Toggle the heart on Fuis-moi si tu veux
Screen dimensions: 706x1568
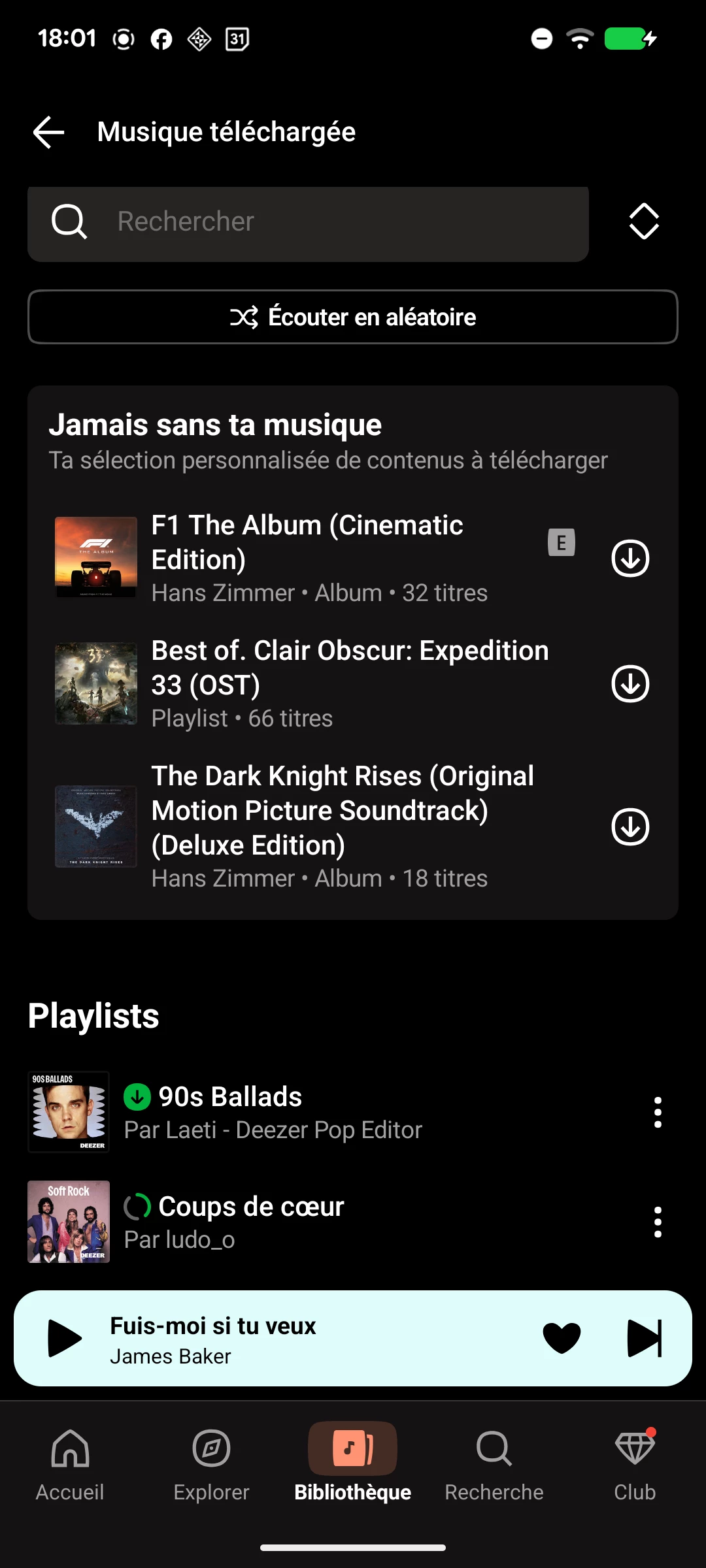pyautogui.click(x=562, y=1338)
